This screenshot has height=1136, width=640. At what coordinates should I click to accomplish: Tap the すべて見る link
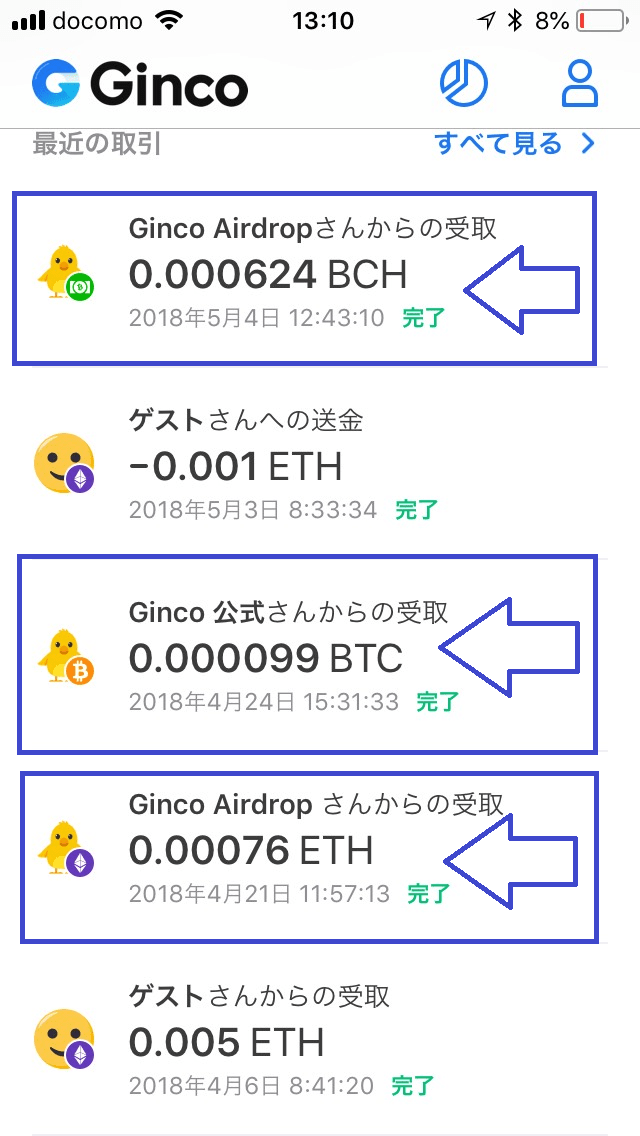[515, 143]
